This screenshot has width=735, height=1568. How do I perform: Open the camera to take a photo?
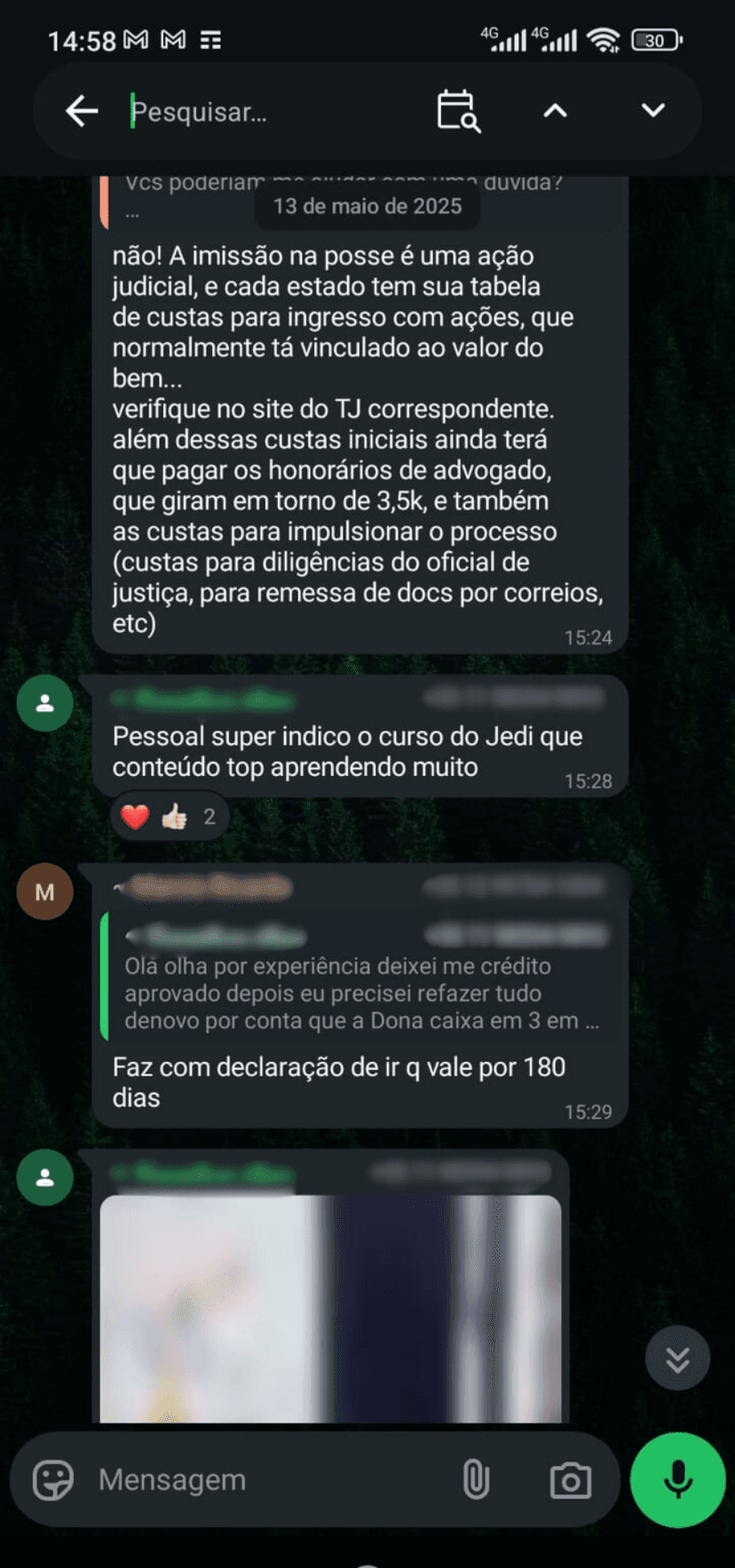572,1479
